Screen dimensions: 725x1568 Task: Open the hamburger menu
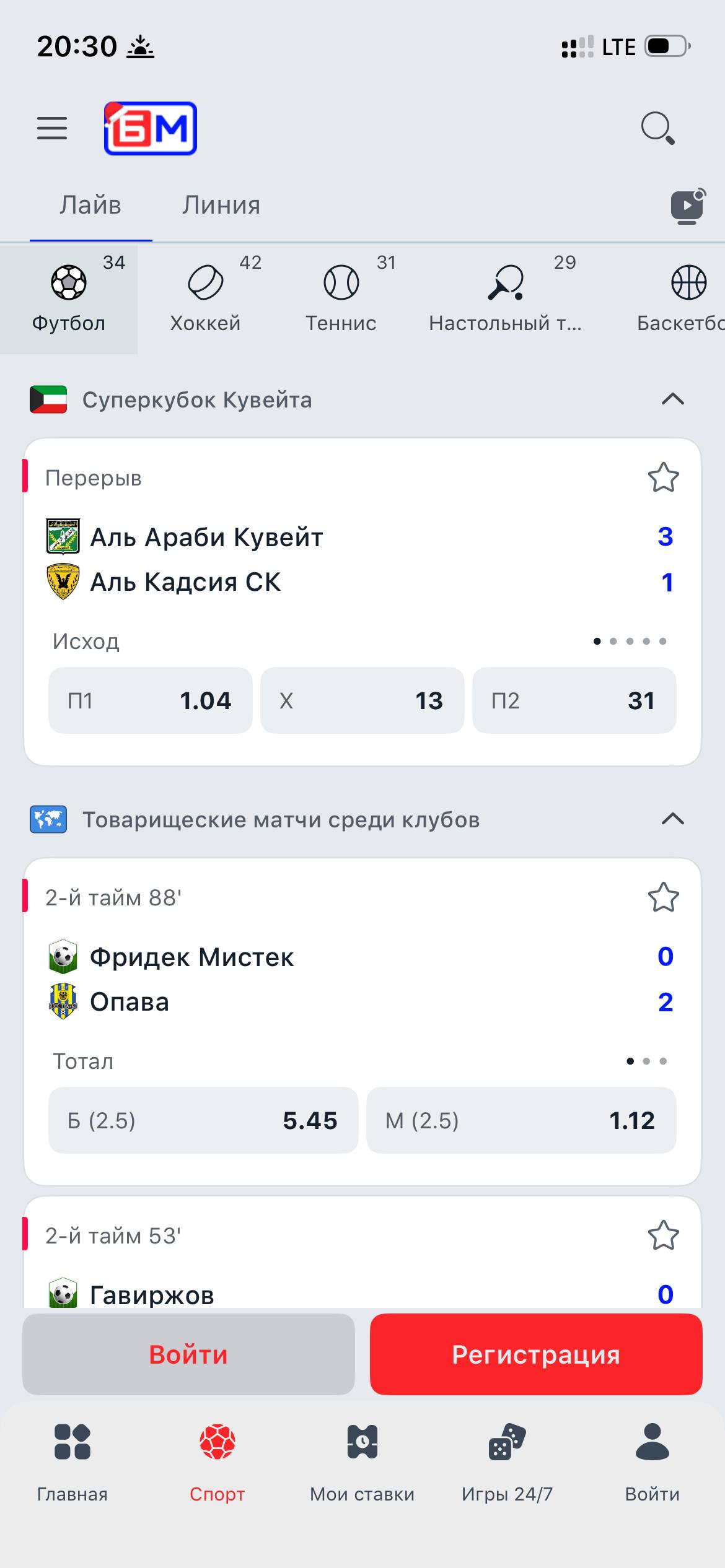click(52, 128)
